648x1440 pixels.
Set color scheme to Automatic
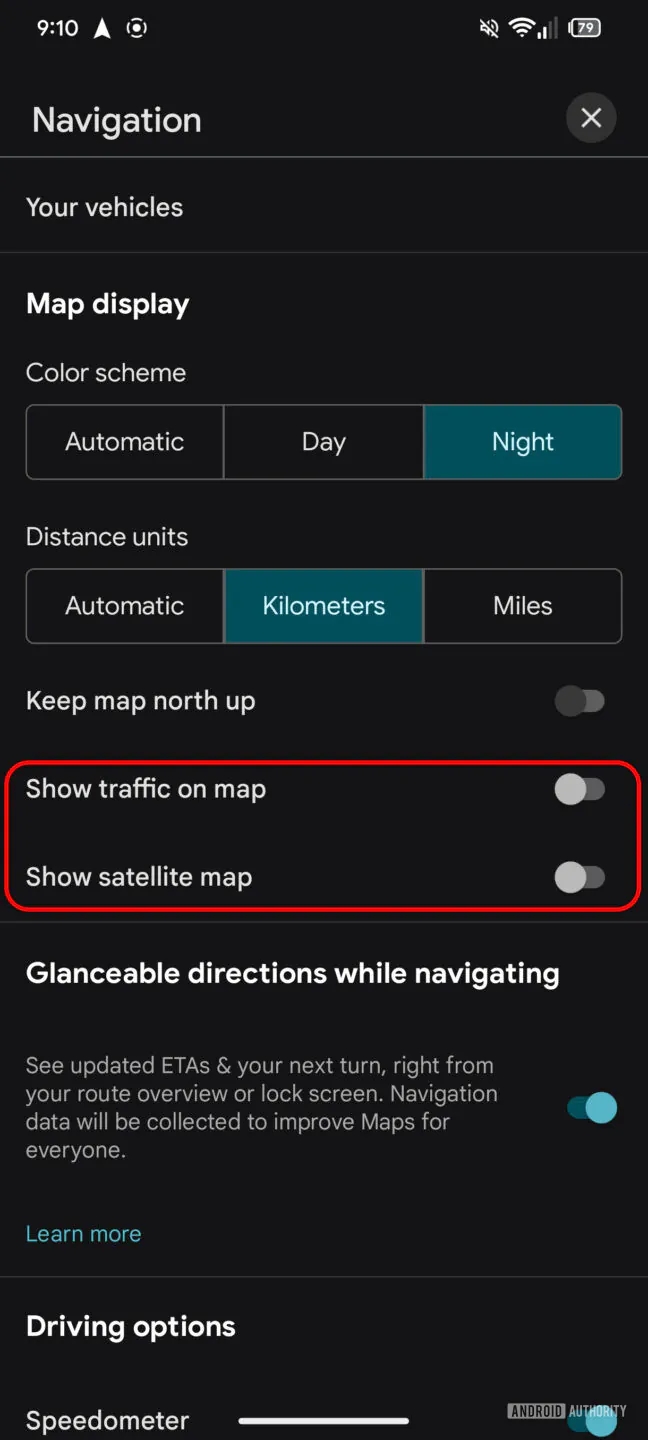coord(125,442)
